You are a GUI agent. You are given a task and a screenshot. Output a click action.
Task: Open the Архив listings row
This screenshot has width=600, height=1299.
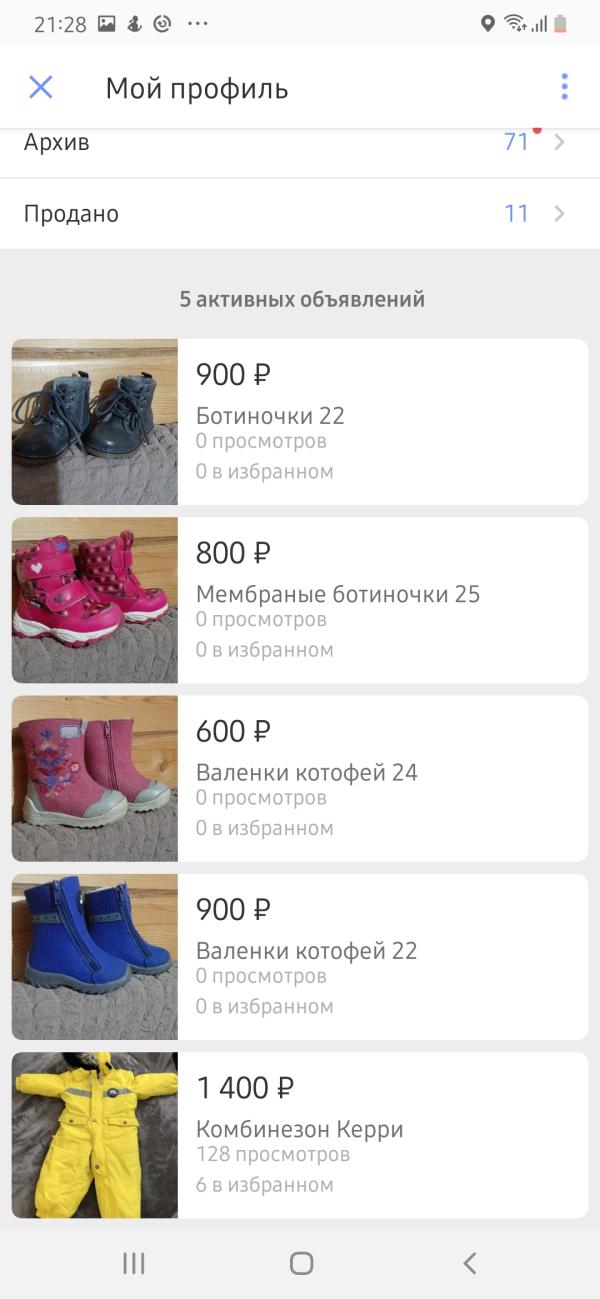click(300, 143)
